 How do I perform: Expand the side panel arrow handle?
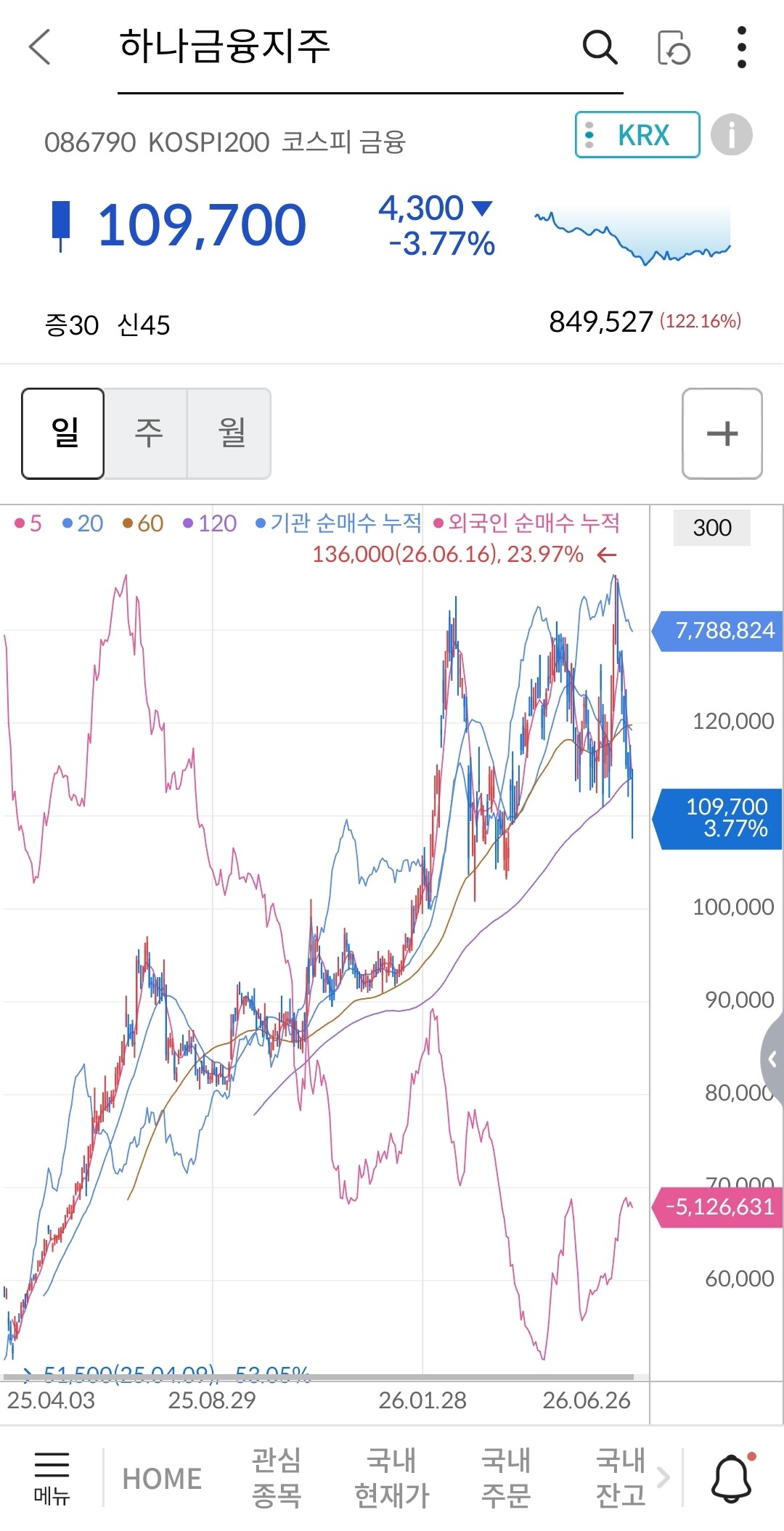pos(772,1059)
